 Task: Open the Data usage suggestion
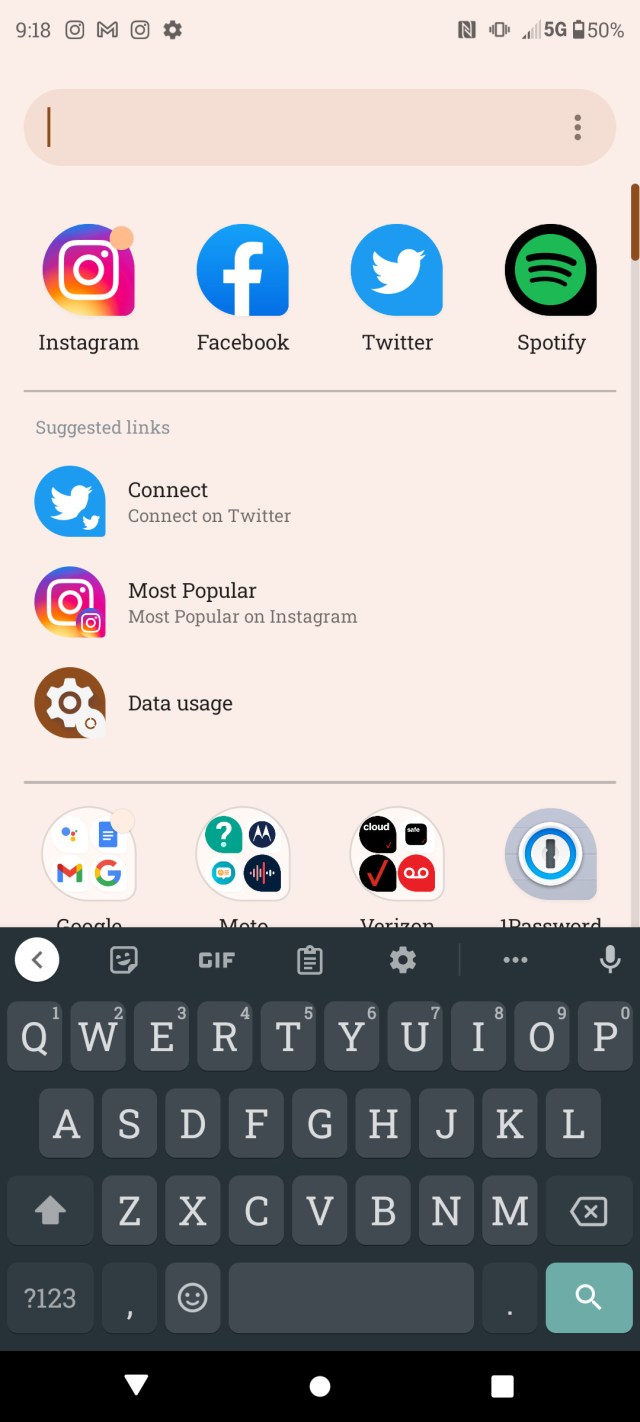[x=180, y=703]
